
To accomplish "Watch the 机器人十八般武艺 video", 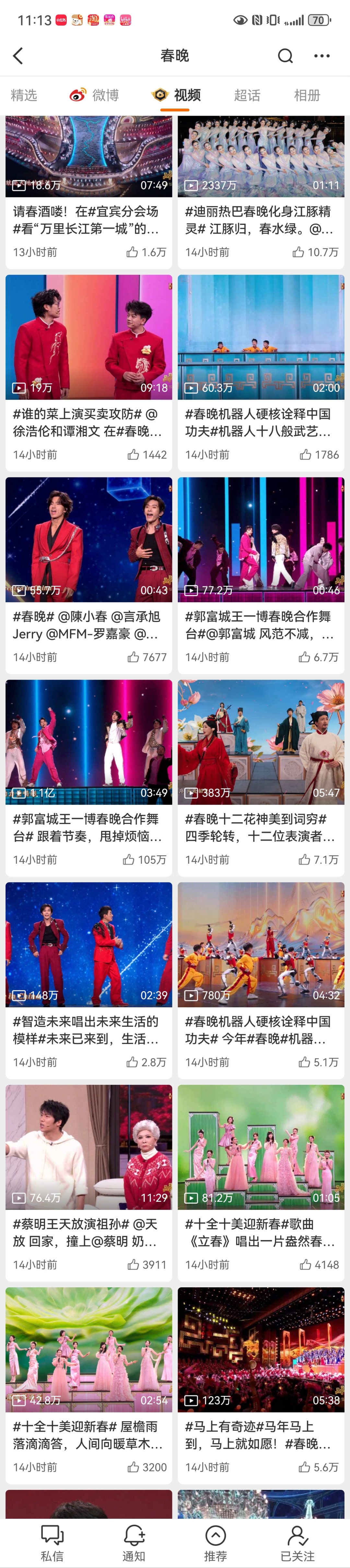I will pos(261,337).
